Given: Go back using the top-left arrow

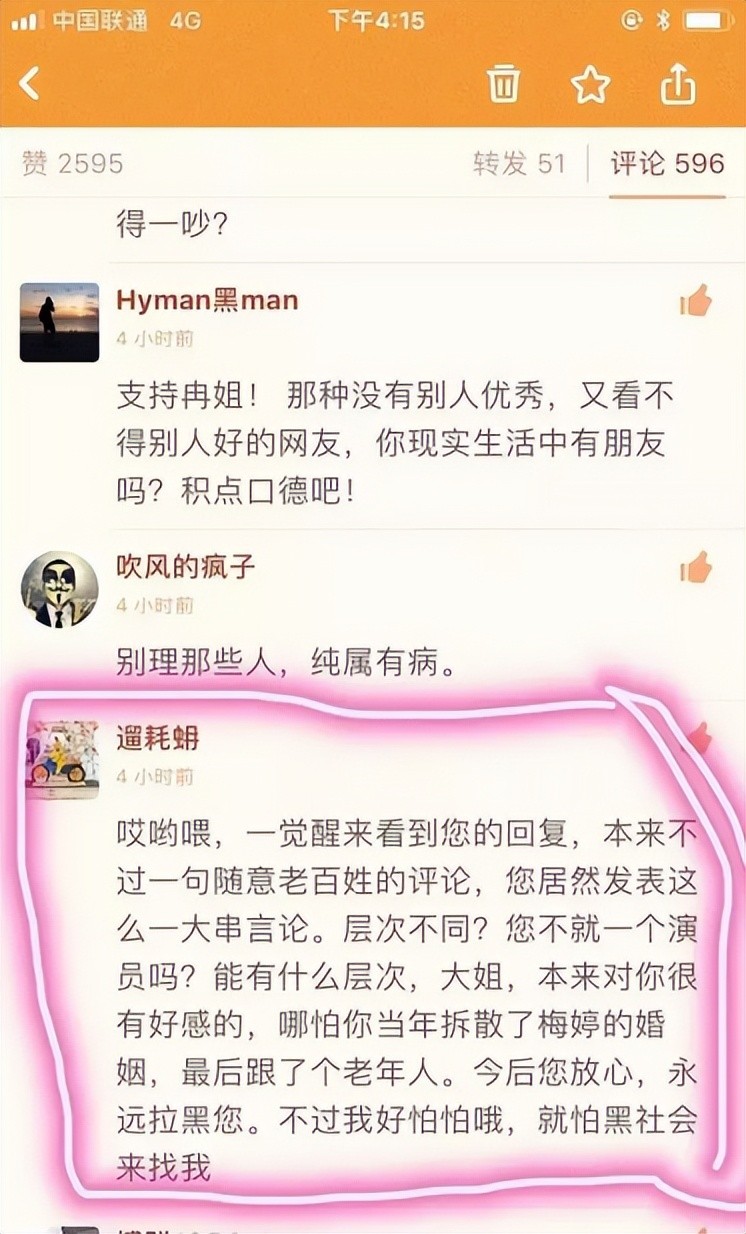Looking at the screenshot, I should 30,84.
